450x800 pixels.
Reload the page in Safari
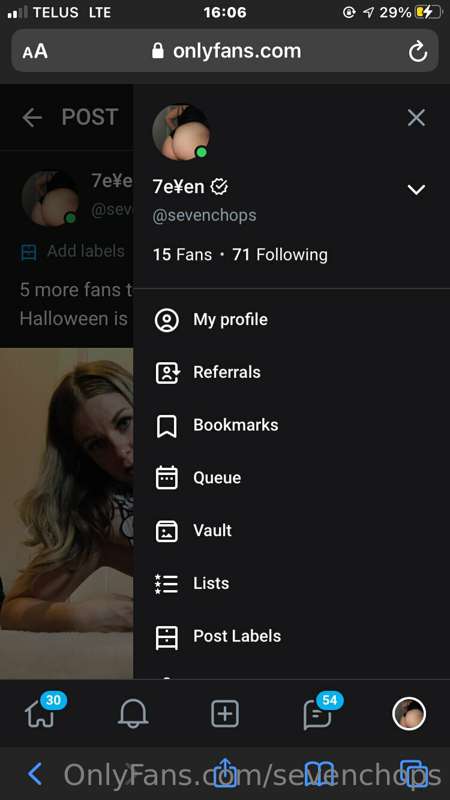coord(418,52)
